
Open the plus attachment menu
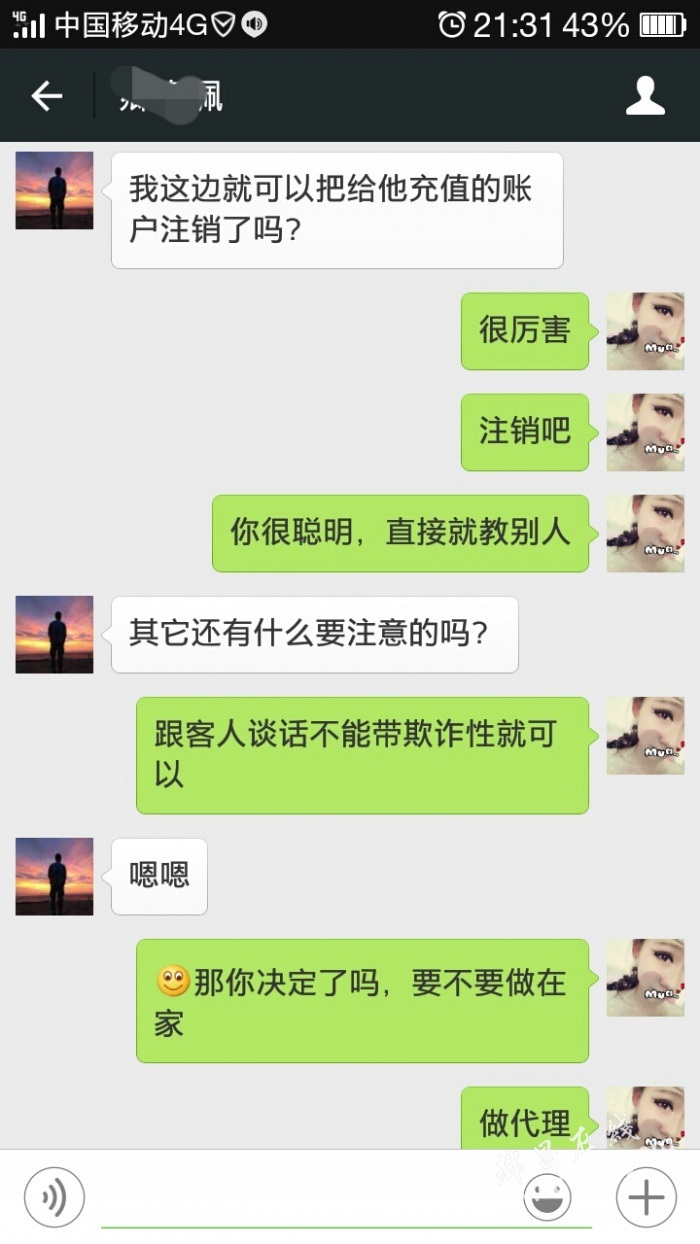(646, 1197)
